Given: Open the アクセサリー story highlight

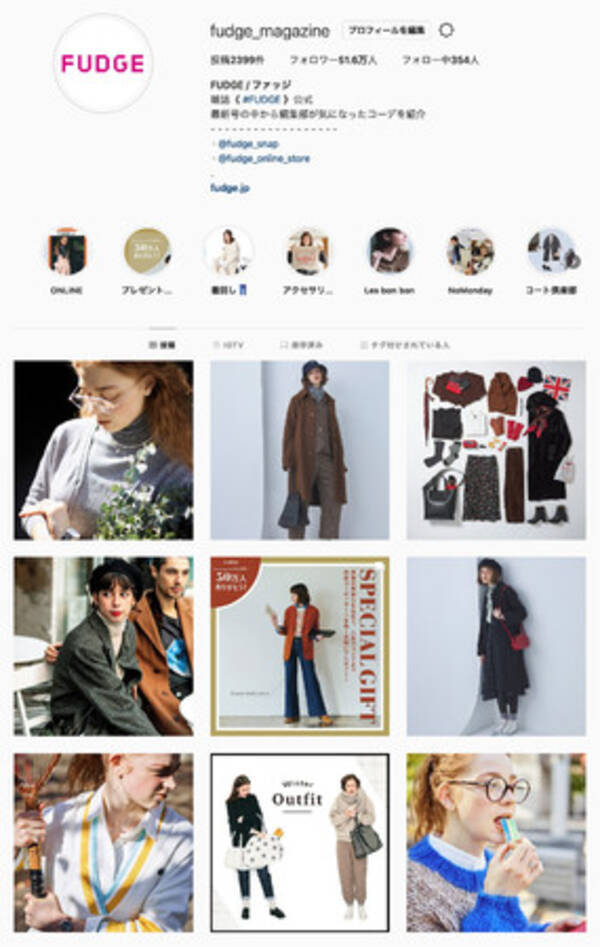Looking at the screenshot, I should point(307,252).
